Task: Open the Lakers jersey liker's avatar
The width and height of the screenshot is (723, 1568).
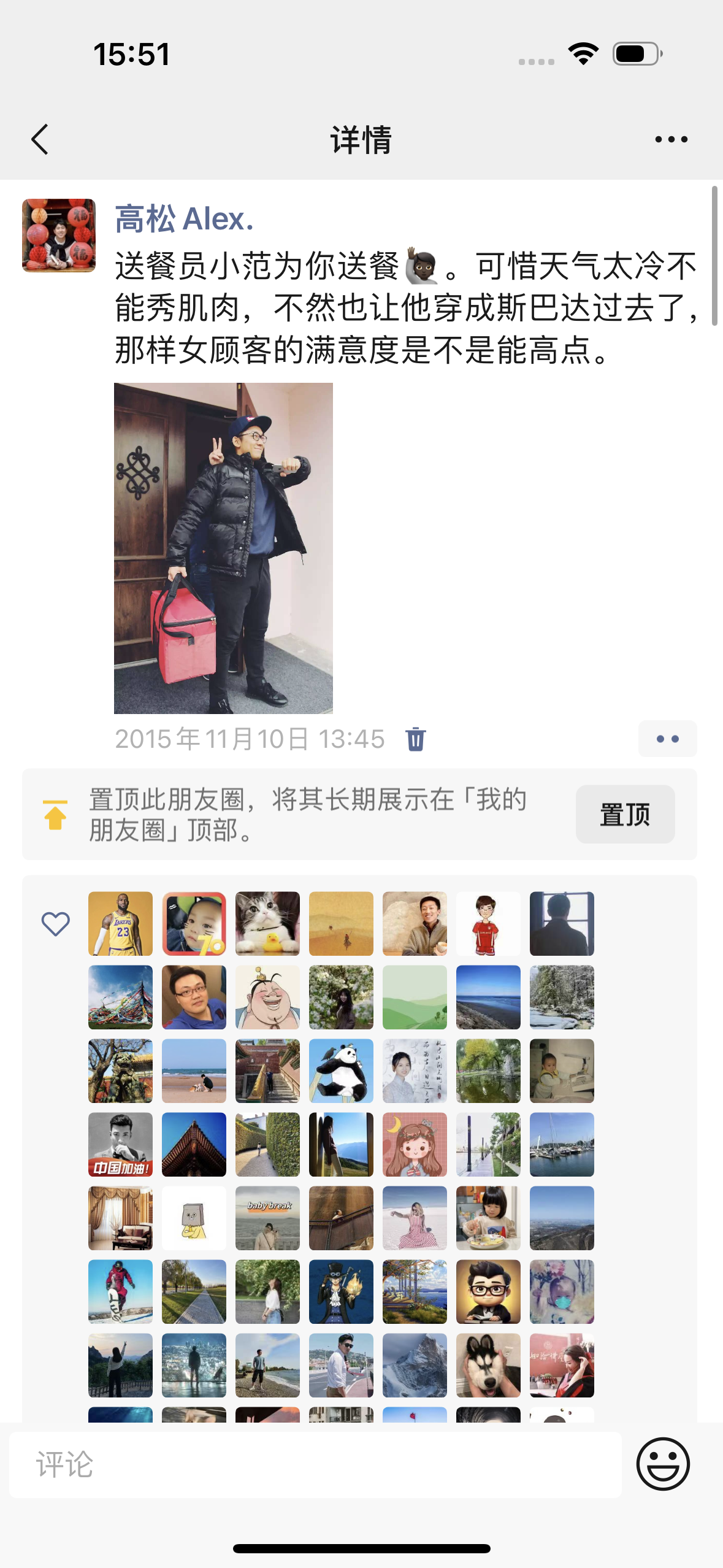Action: (120, 923)
